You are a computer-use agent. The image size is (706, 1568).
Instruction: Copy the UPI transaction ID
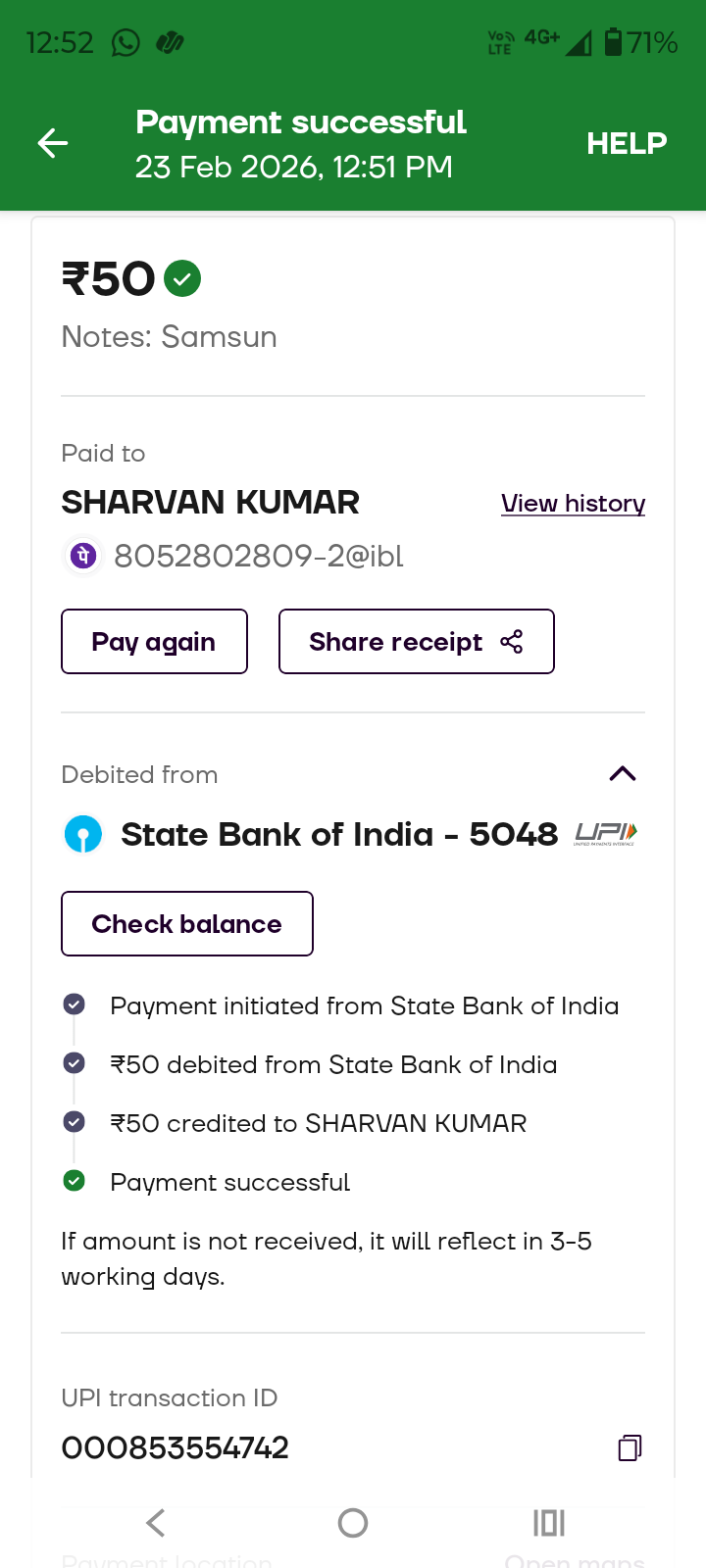[630, 1447]
